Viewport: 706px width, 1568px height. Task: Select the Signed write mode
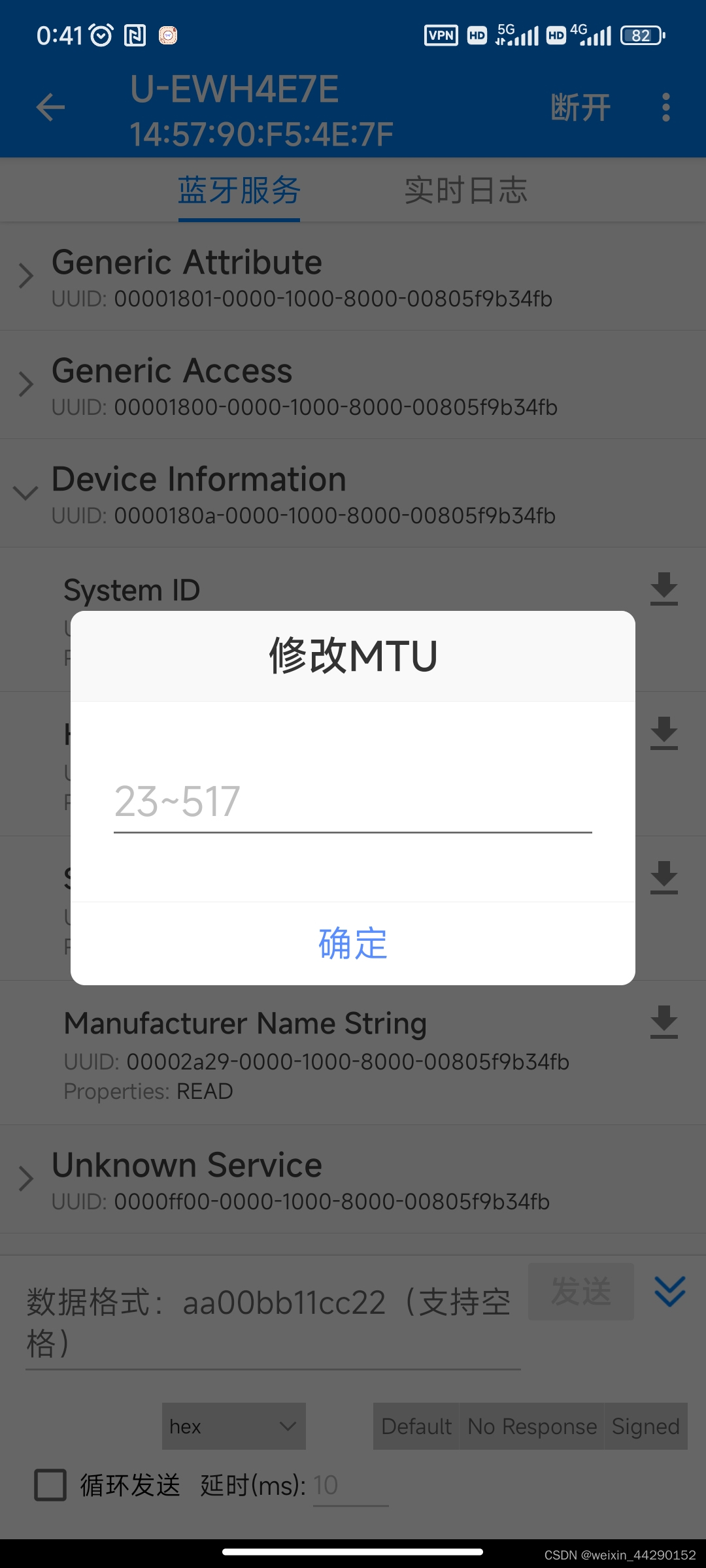(x=646, y=1426)
